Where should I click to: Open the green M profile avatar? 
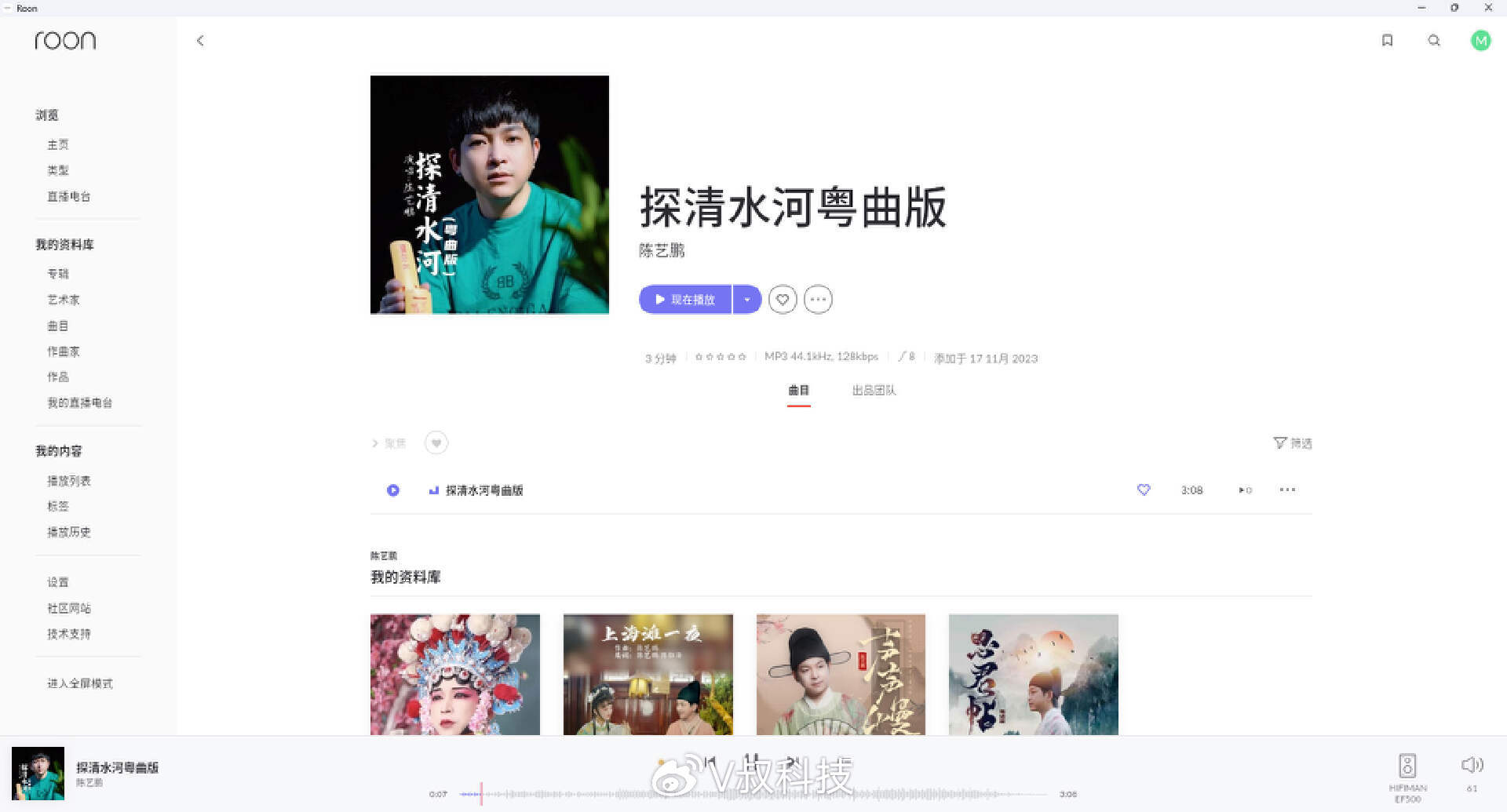(x=1480, y=41)
